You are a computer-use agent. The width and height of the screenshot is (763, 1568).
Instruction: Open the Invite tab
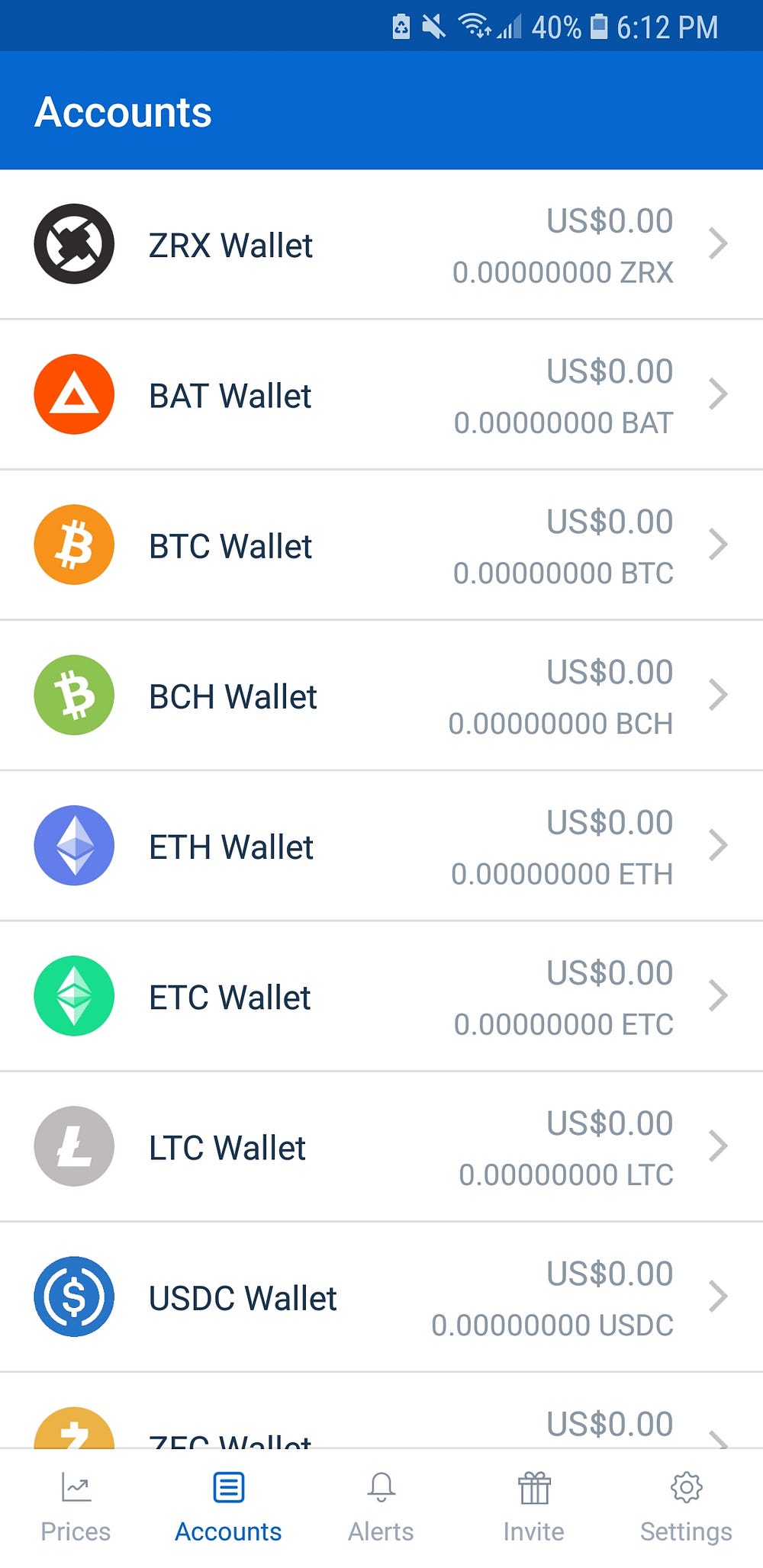pyautogui.click(x=533, y=1508)
